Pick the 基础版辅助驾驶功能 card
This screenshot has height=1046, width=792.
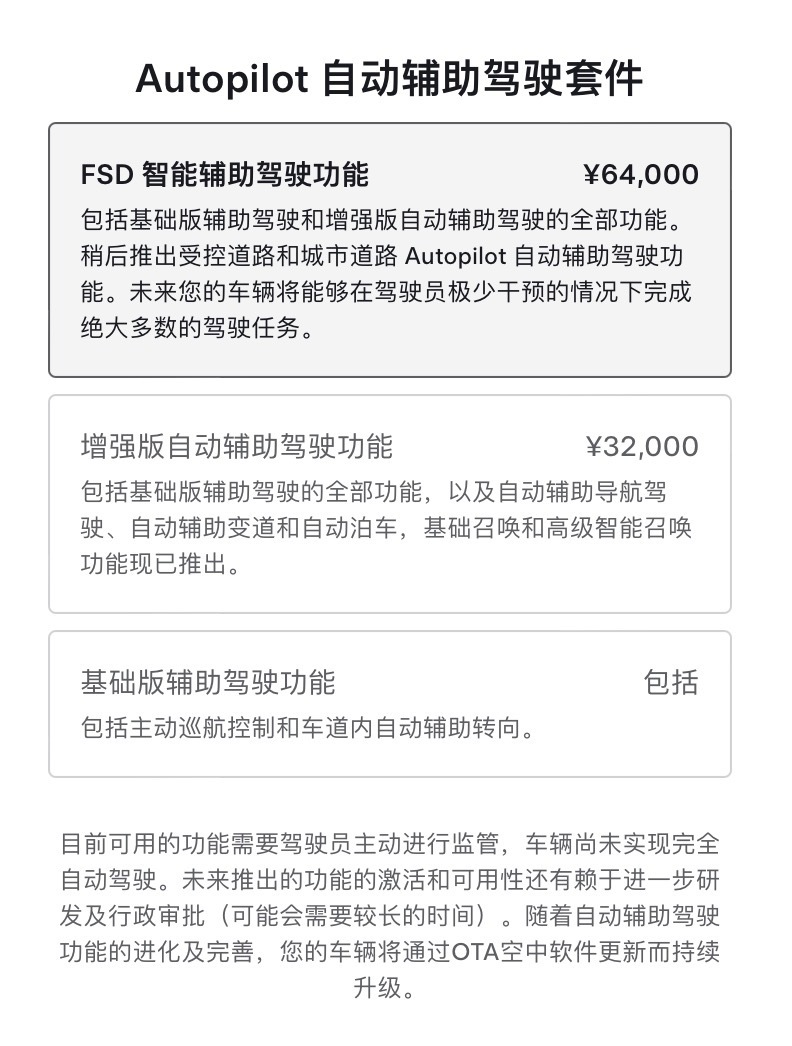390,704
